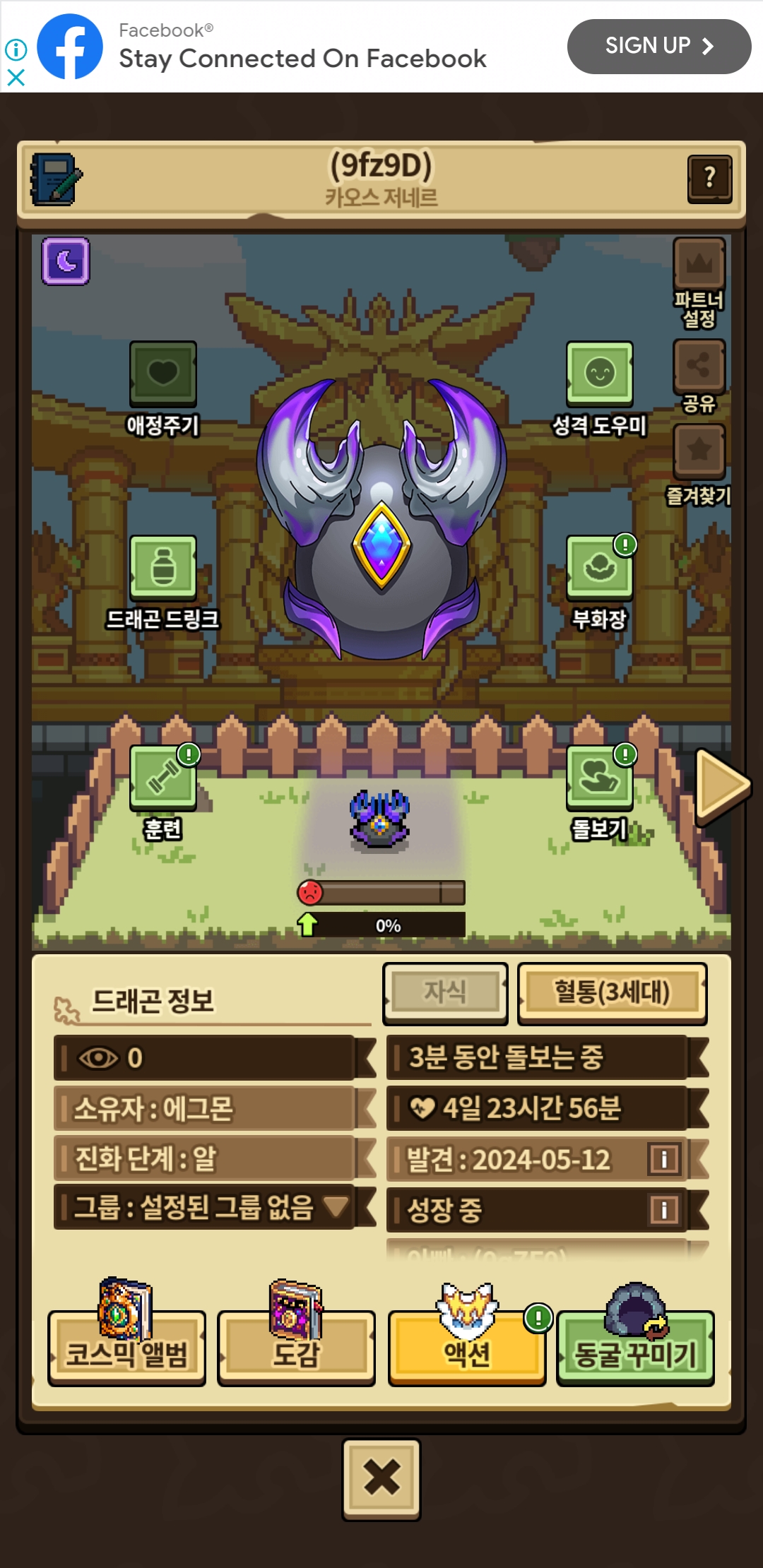Go to next dragon with arrow
Viewport: 763px width, 1568px height.
[721, 785]
